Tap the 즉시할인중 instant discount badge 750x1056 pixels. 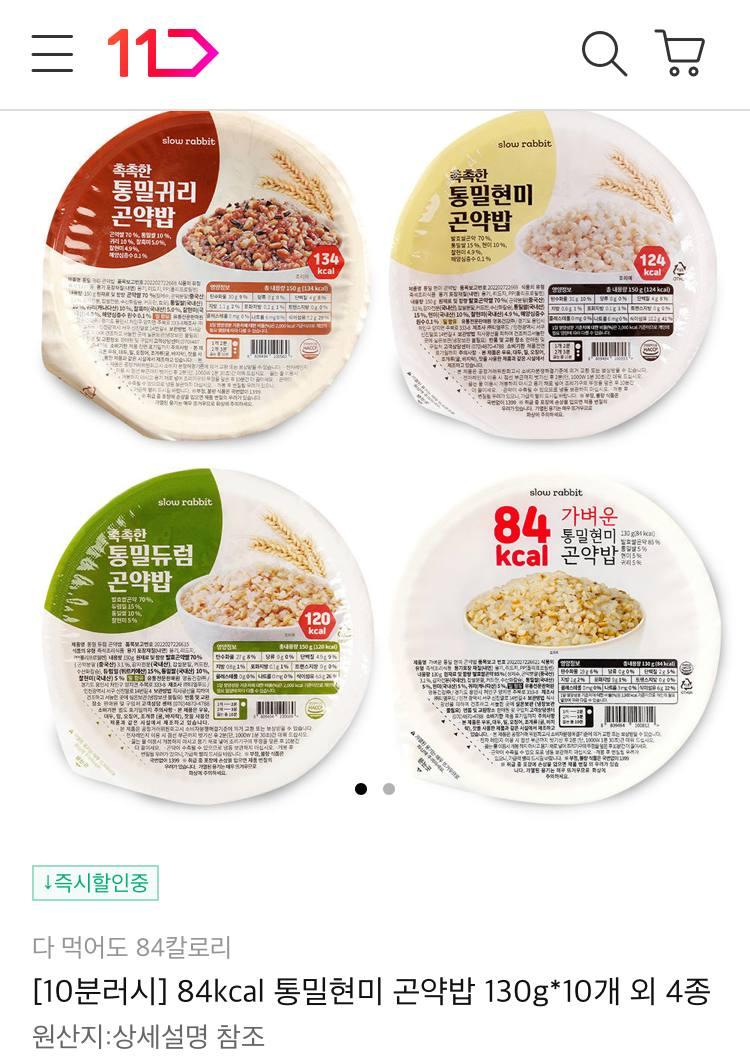pyautogui.click(x=95, y=883)
